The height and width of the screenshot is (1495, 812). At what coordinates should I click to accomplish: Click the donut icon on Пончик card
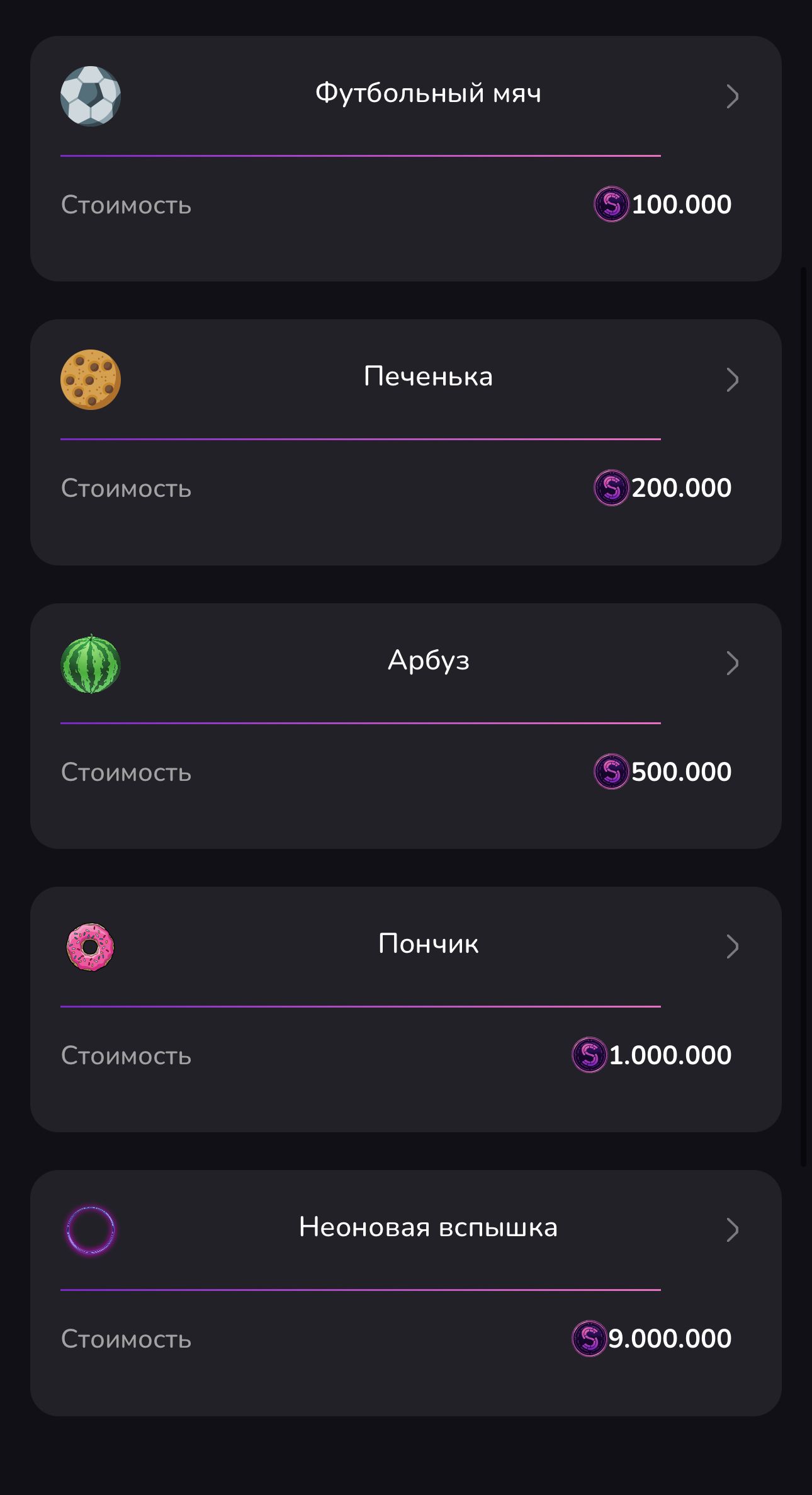(x=91, y=946)
